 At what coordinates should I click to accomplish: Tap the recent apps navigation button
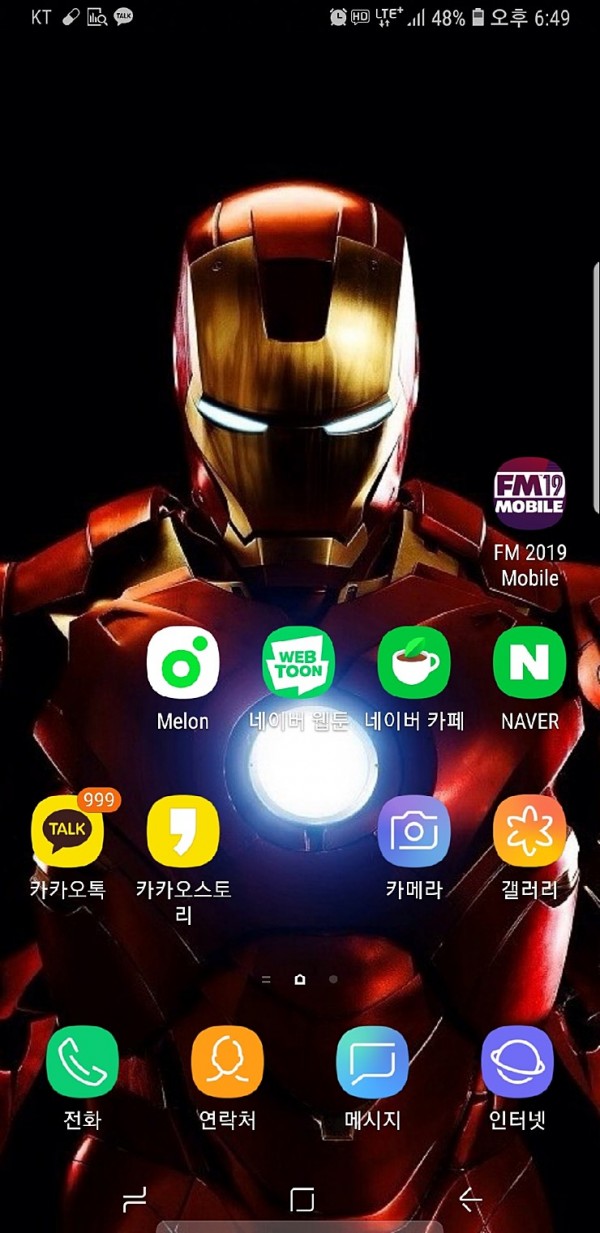133,1200
